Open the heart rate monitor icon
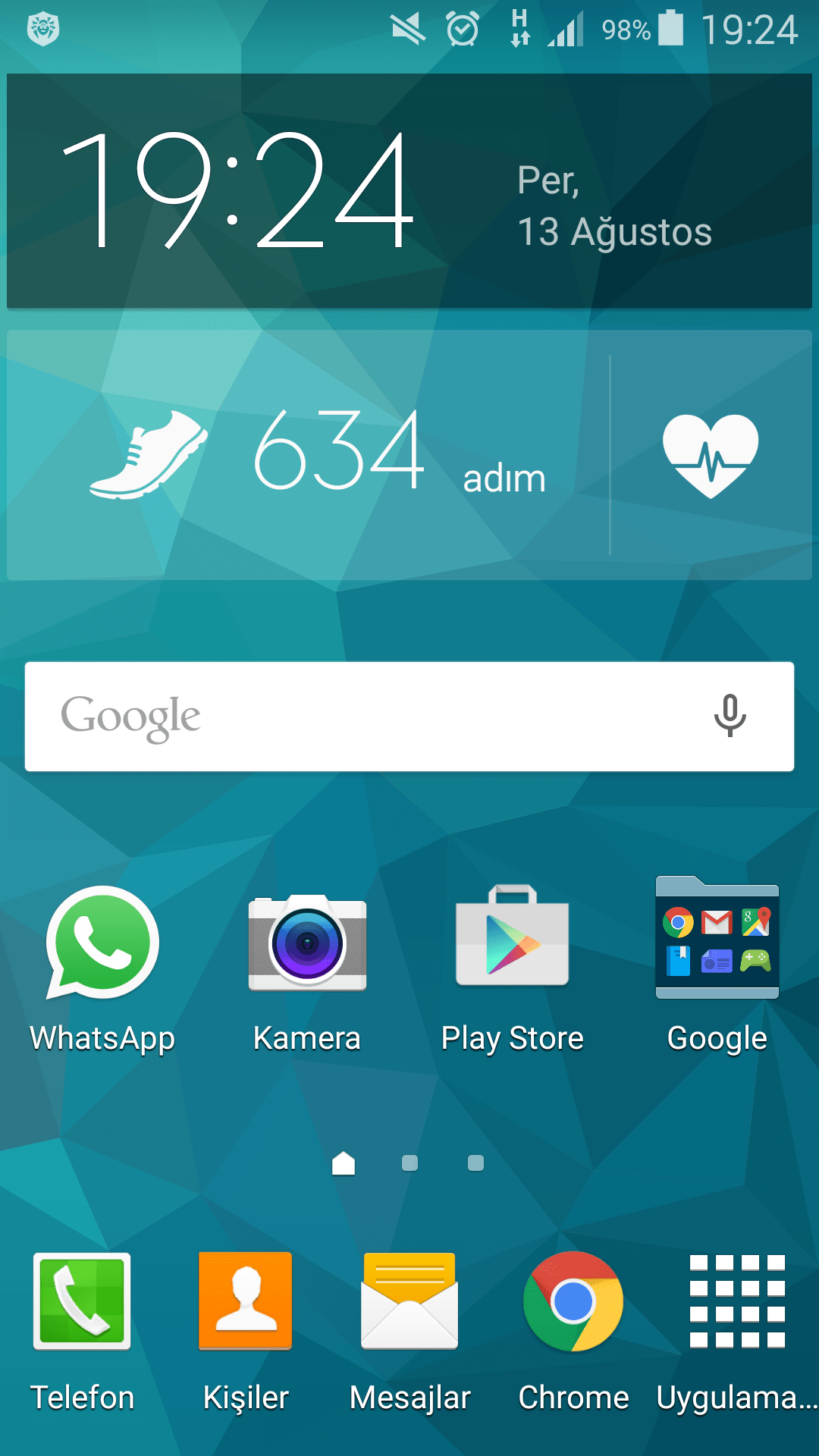The width and height of the screenshot is (819, 1456). (x=711, y=455)
